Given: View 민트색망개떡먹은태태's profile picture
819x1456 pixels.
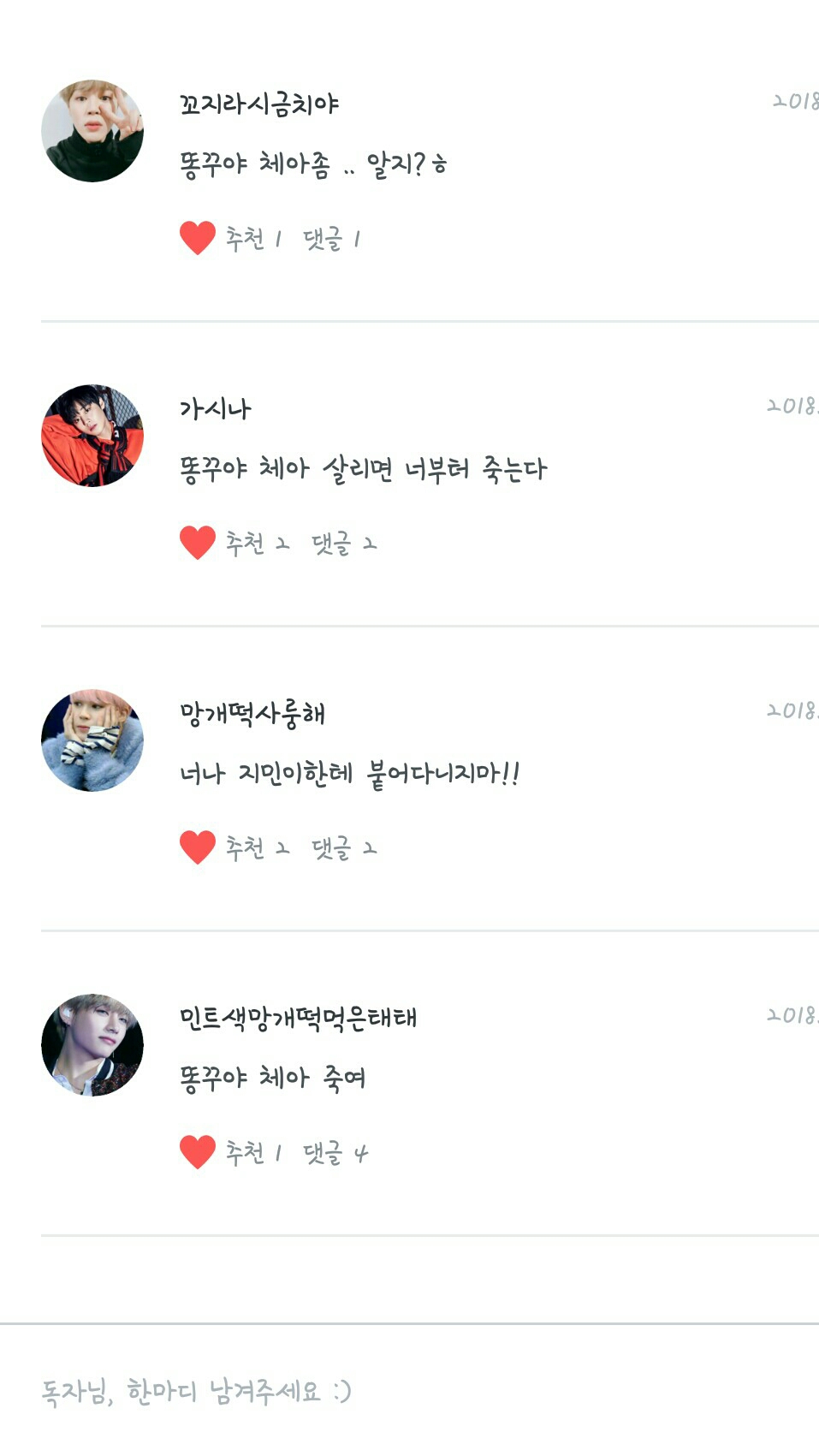Looking at the screenshot, I should [92, 1045].
